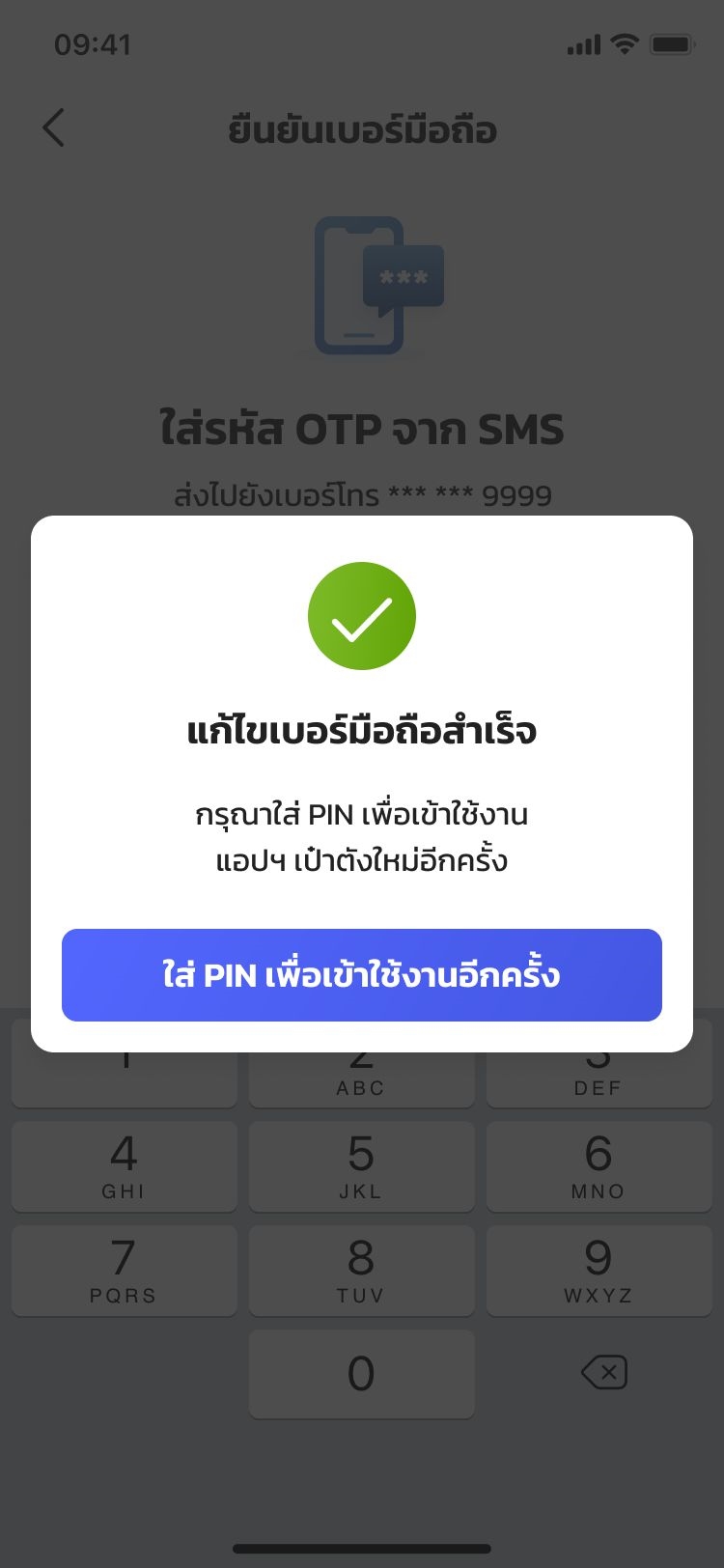Tap the 7 key on the keypad
Image resolution: width=724 pixels, height=1568 pixels.
coord(124,1270)
